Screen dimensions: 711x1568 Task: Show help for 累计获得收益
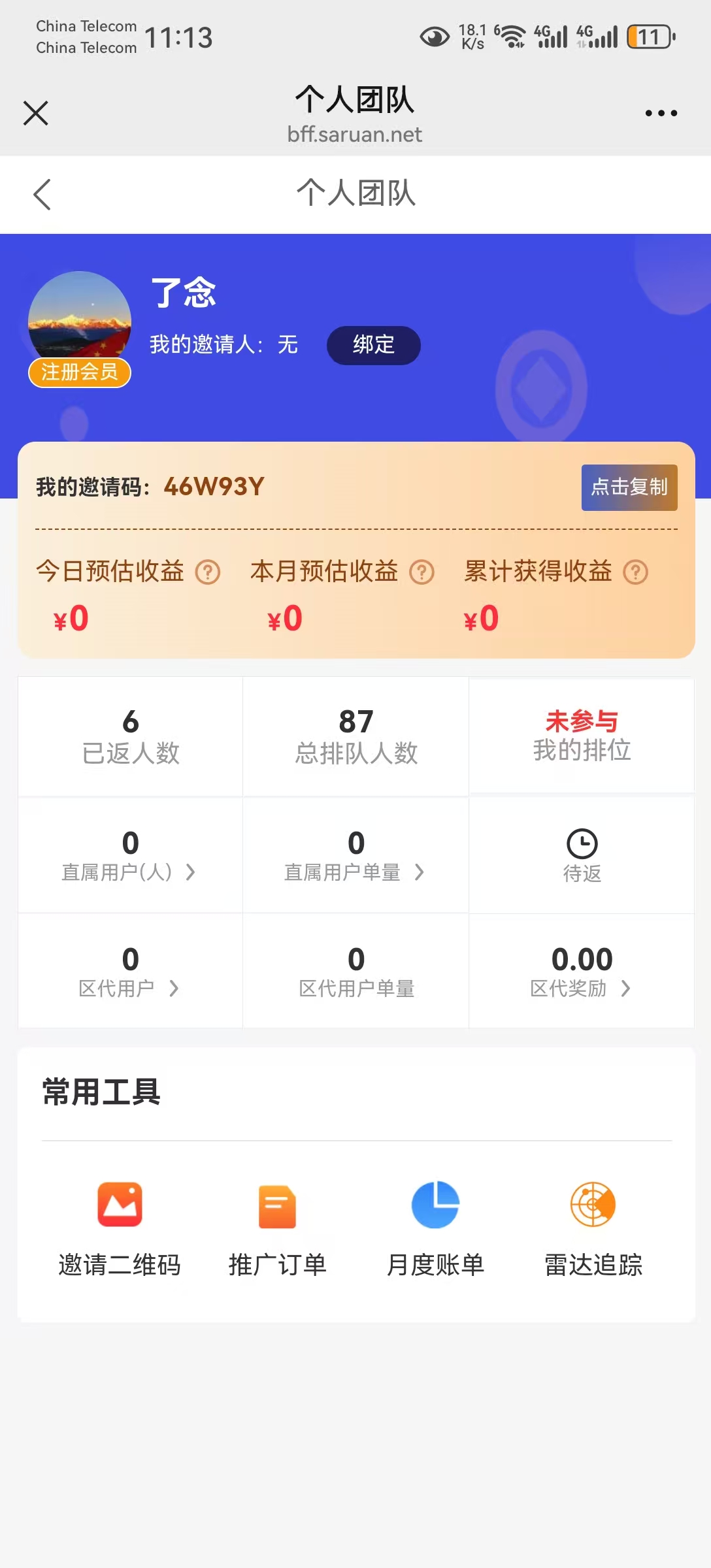635,572
